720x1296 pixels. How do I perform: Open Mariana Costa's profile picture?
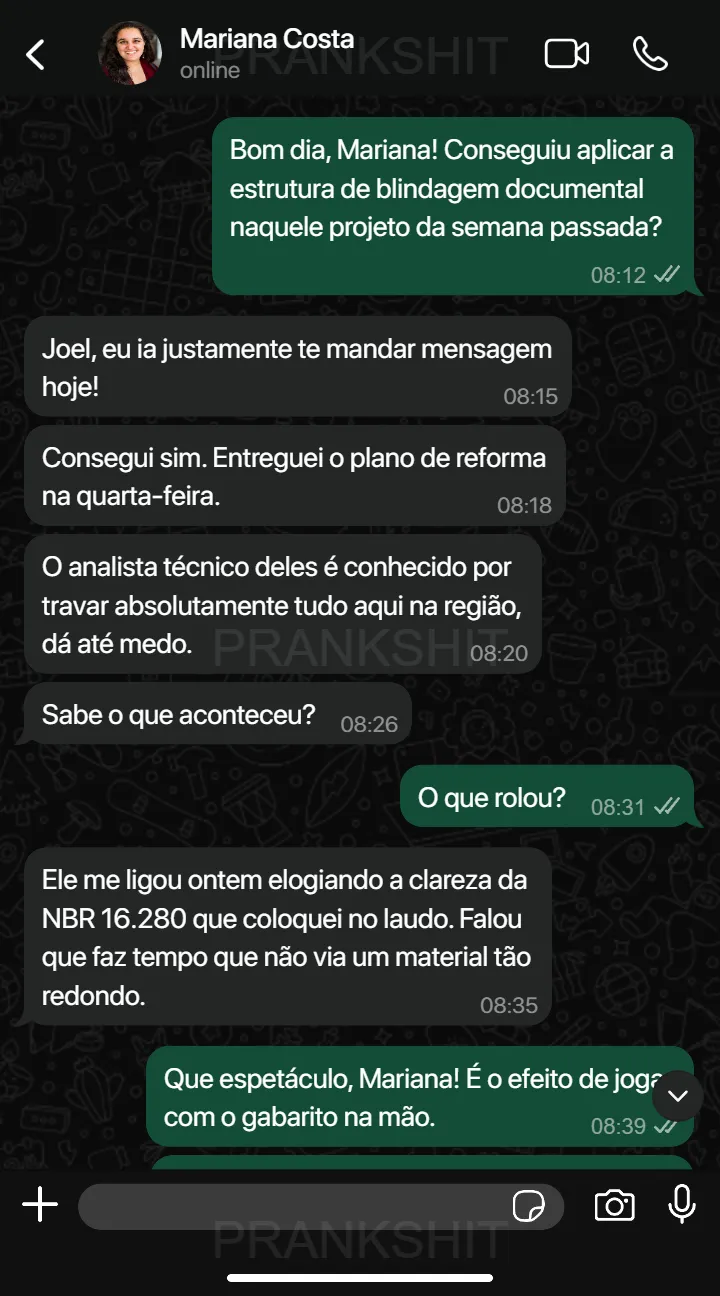[130, 54]
